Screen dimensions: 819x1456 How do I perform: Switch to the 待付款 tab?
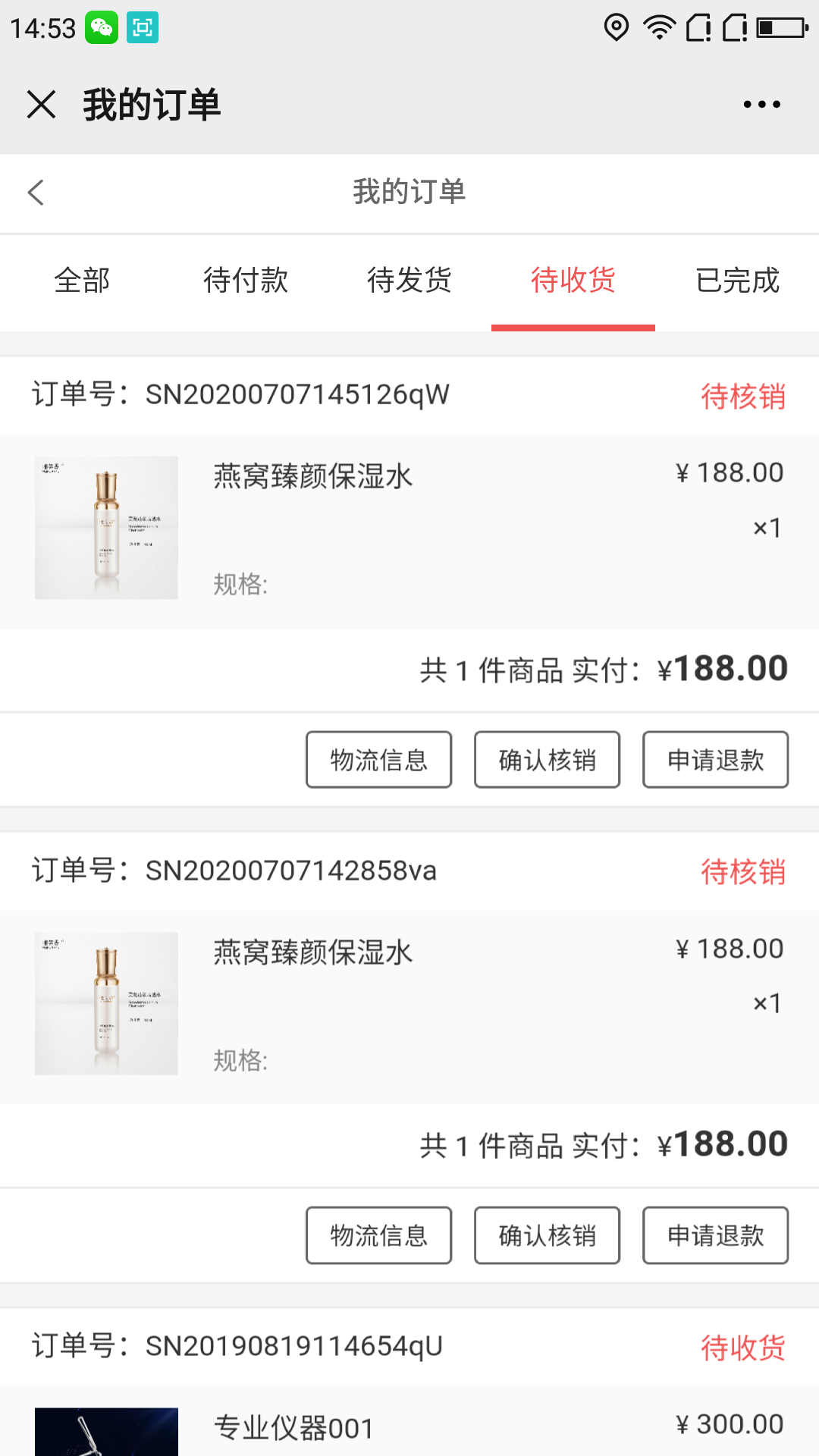[x=246, y=281]
